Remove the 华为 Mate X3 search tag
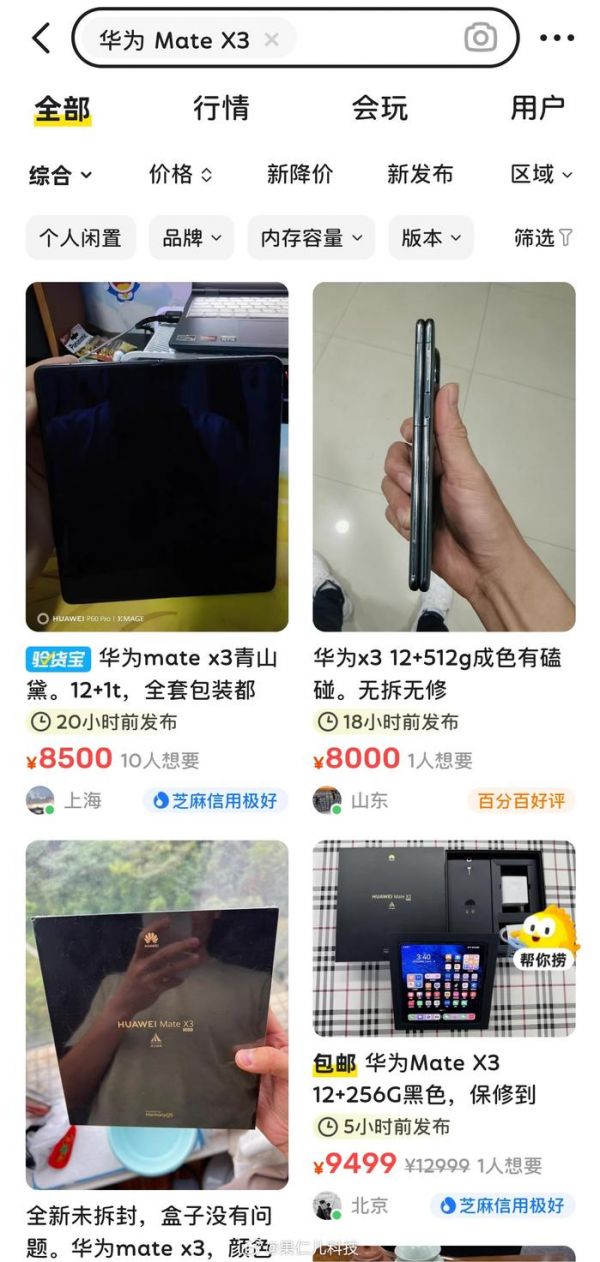The height and width of the screenshot is (1262, 600). tap(271, 40)
